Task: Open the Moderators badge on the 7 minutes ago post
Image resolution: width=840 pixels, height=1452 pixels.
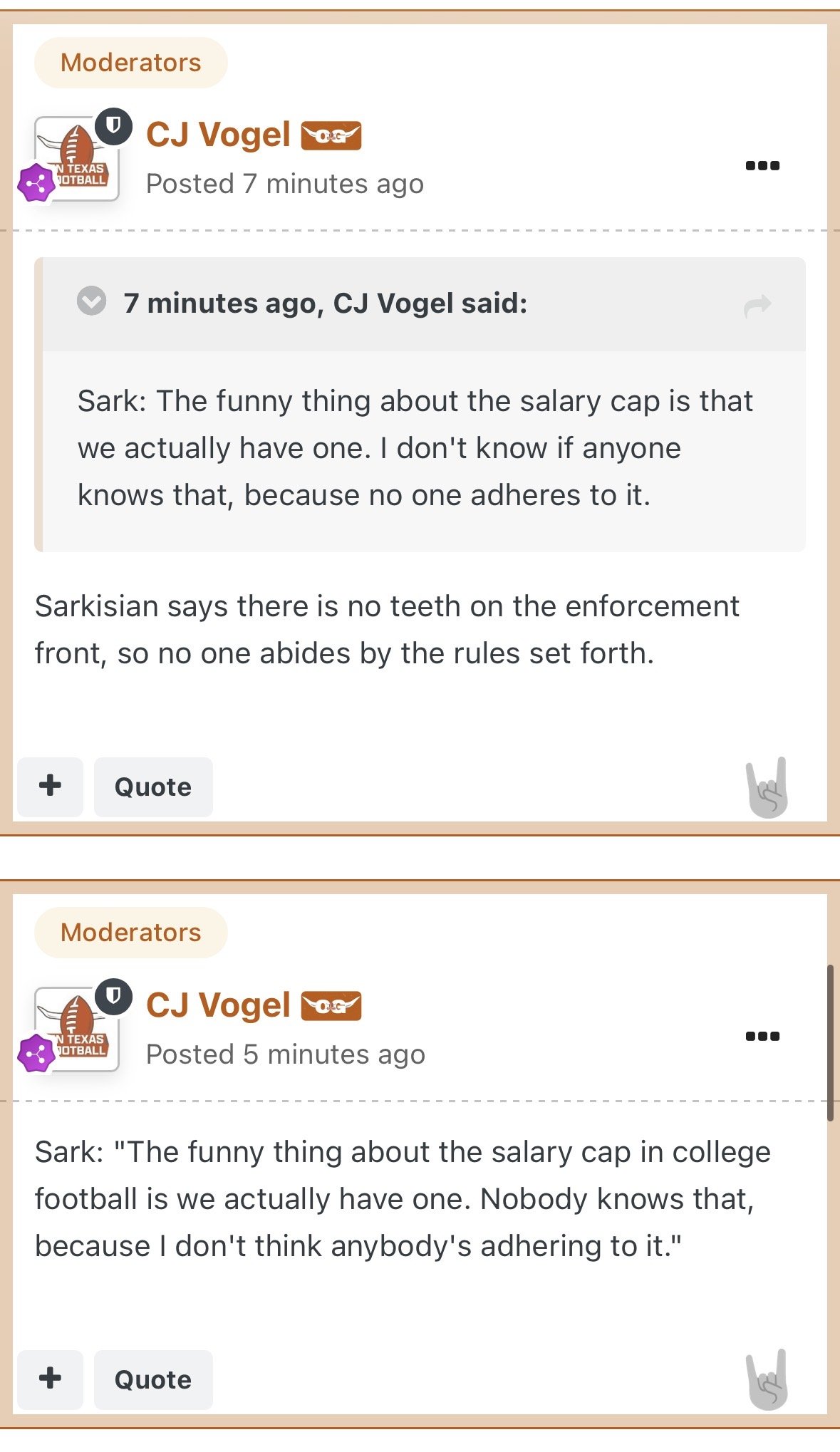Action: [x=131, y=63]
